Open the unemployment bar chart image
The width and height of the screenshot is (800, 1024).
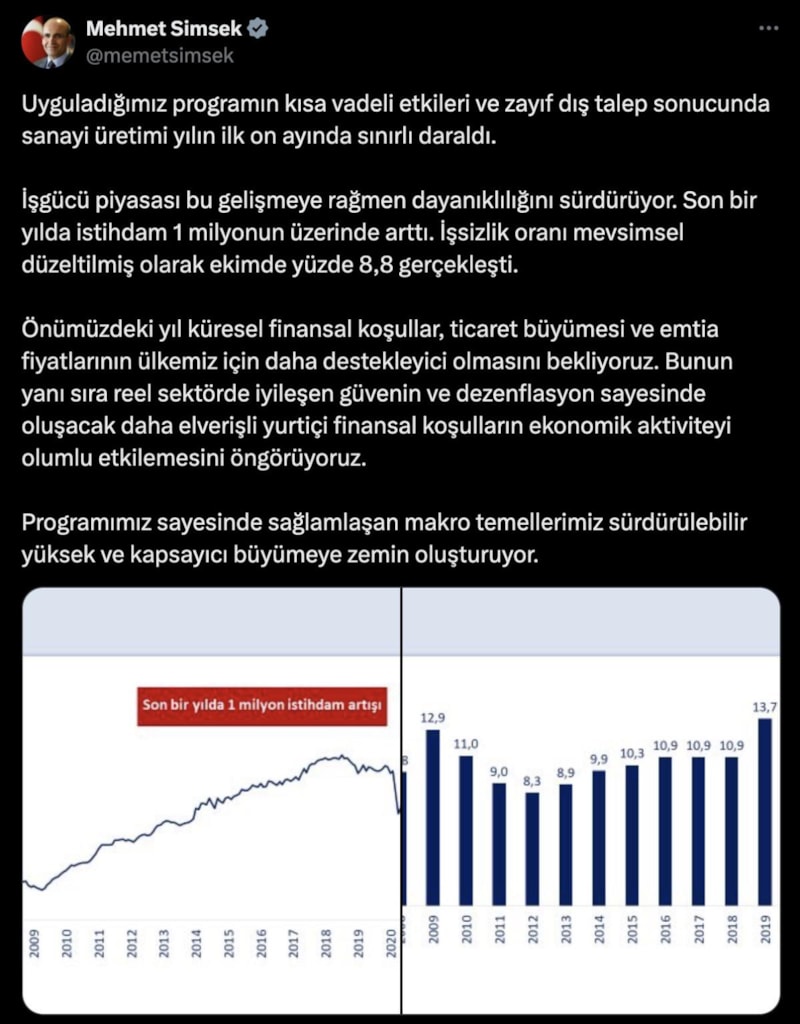tap(590, 800)
